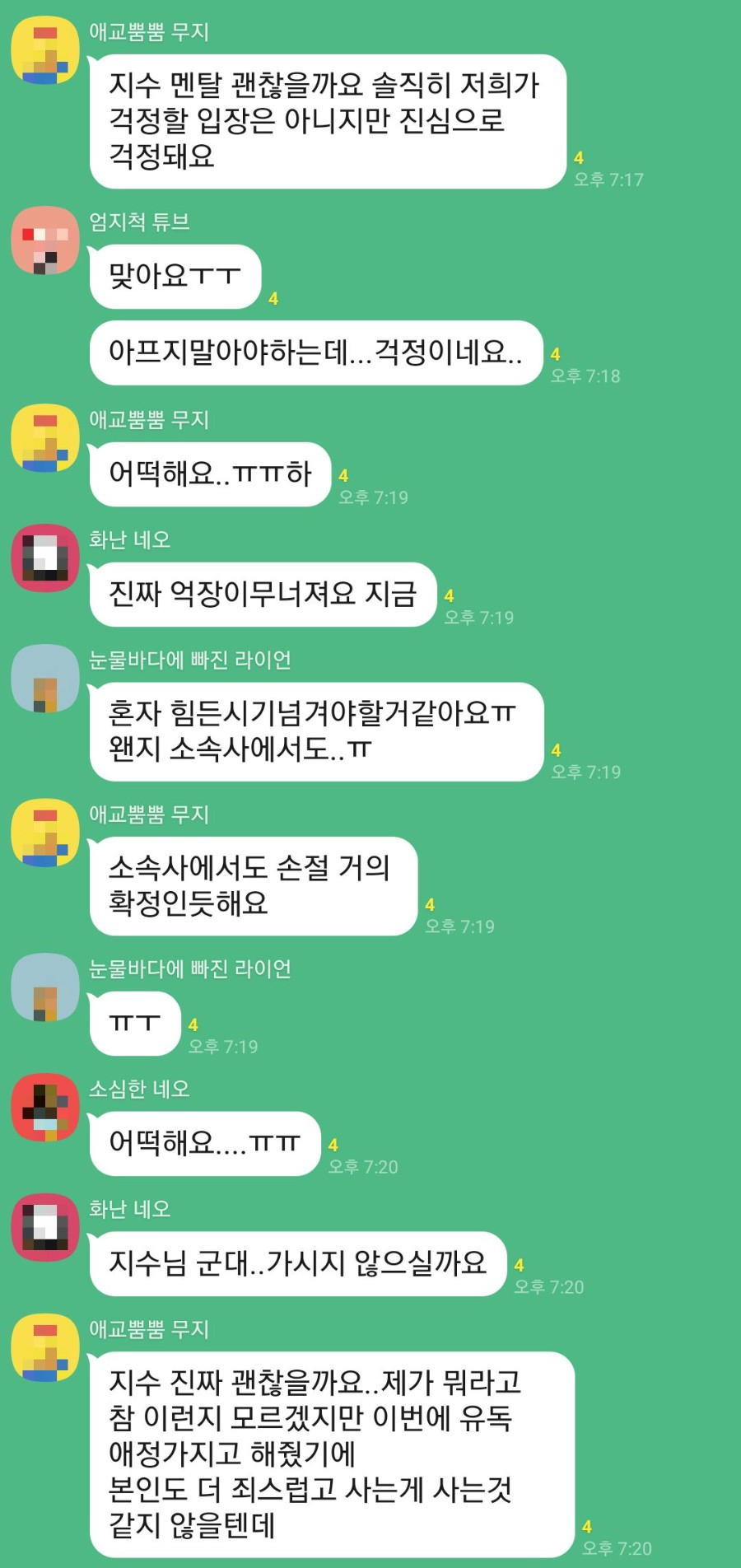Open 눈물바다에 빠진 라이언's avatar beside '혼자 힘든시기넘겨야할거같아요ㅠ'
This screenshot has width=741, height=1568.
point(45,679)
